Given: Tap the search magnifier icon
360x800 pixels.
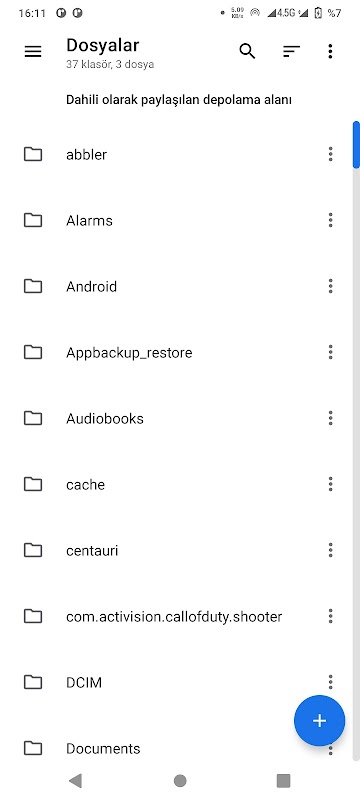Looking at the screenshot, I should 247,51.
